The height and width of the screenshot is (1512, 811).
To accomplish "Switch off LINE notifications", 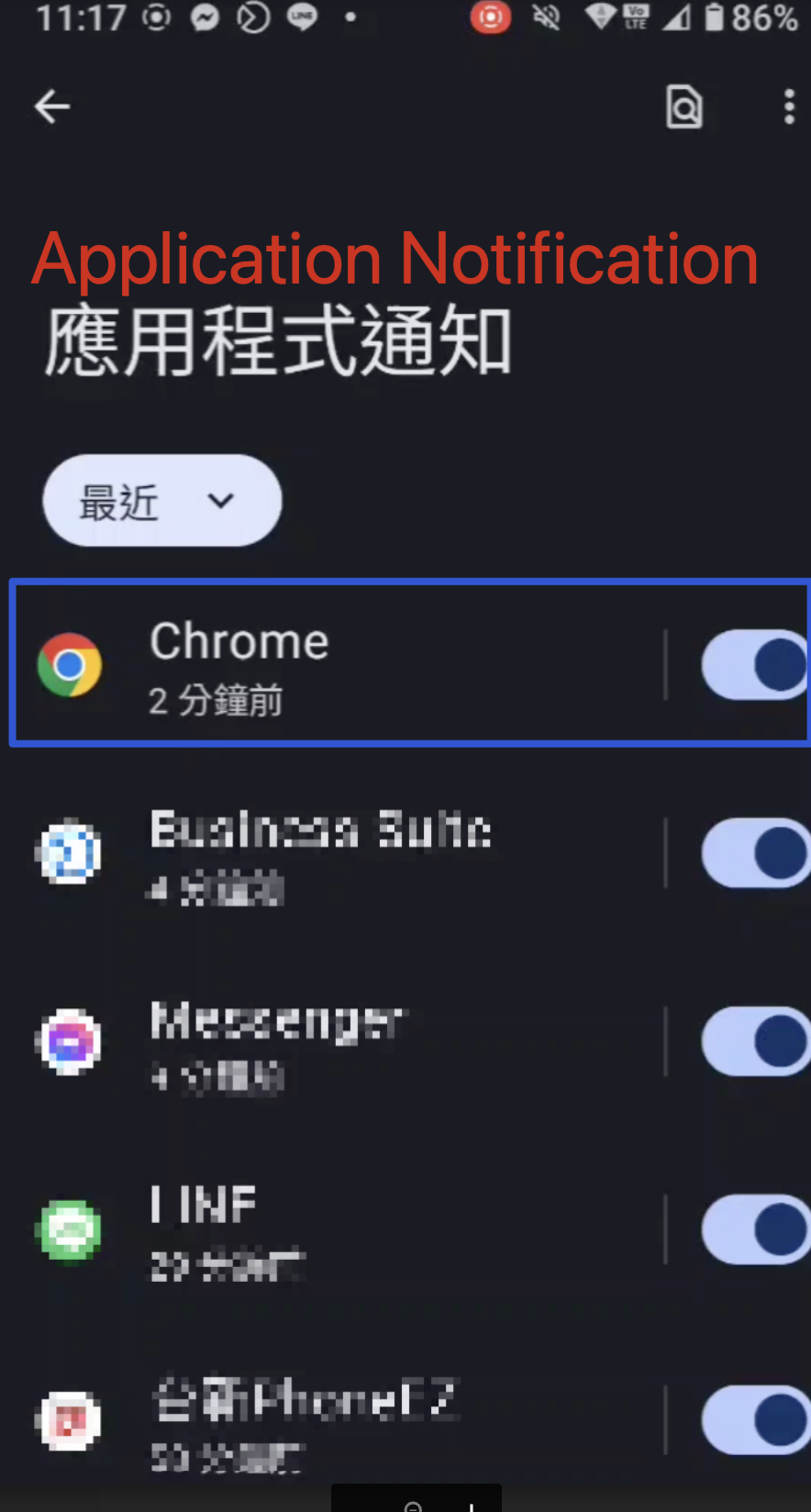I will [x=754, y=1230].
